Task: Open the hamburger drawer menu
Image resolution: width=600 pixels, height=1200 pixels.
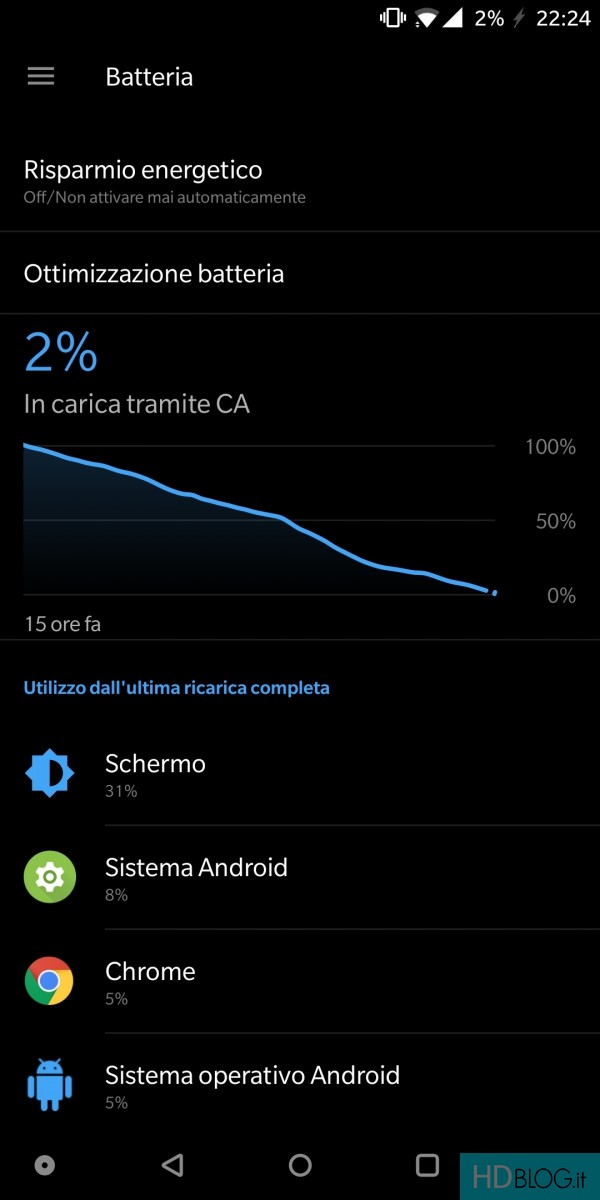Action: point(41,77)
